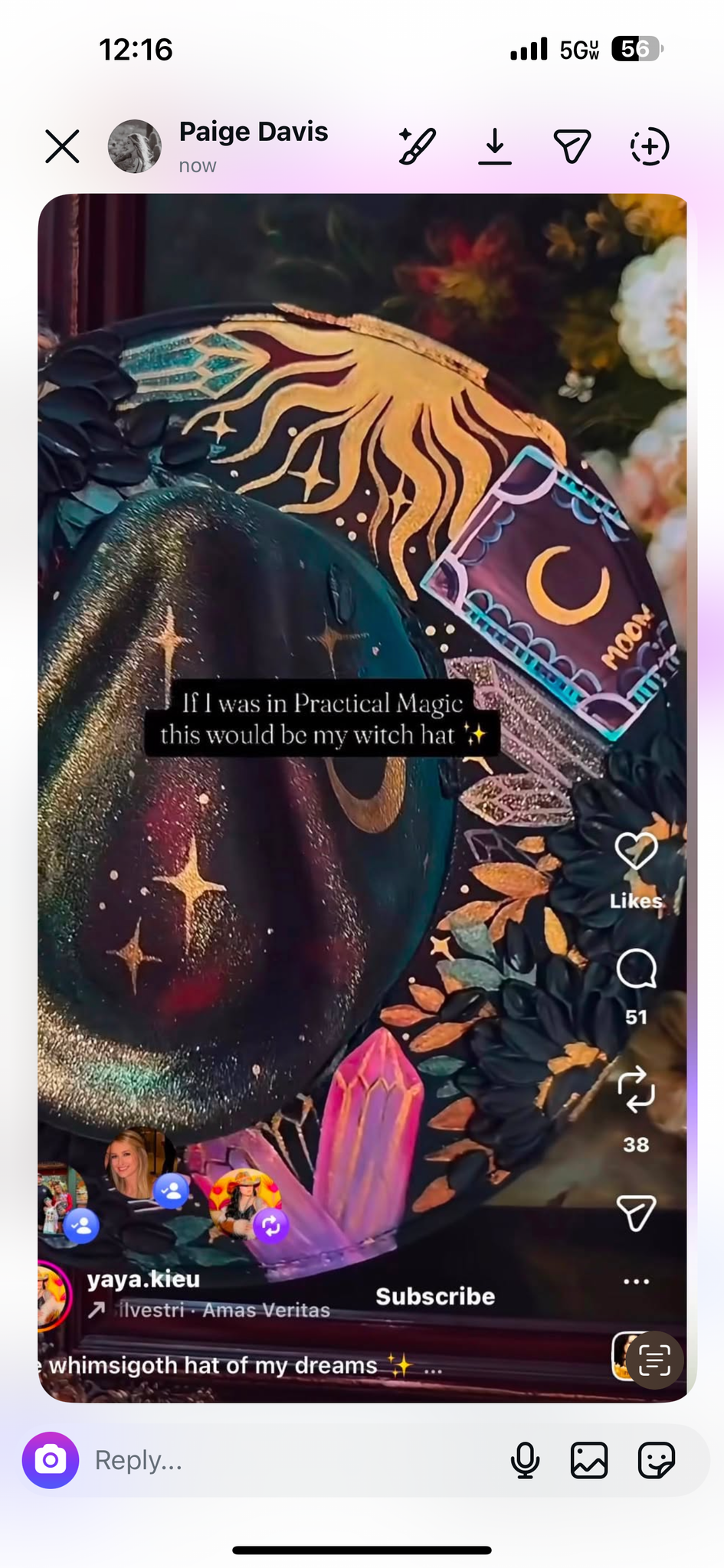This screenshot has width=724, height=1568.
Task: Close the photo viewer
Action: pyautogui.click(x=62, y=146)
